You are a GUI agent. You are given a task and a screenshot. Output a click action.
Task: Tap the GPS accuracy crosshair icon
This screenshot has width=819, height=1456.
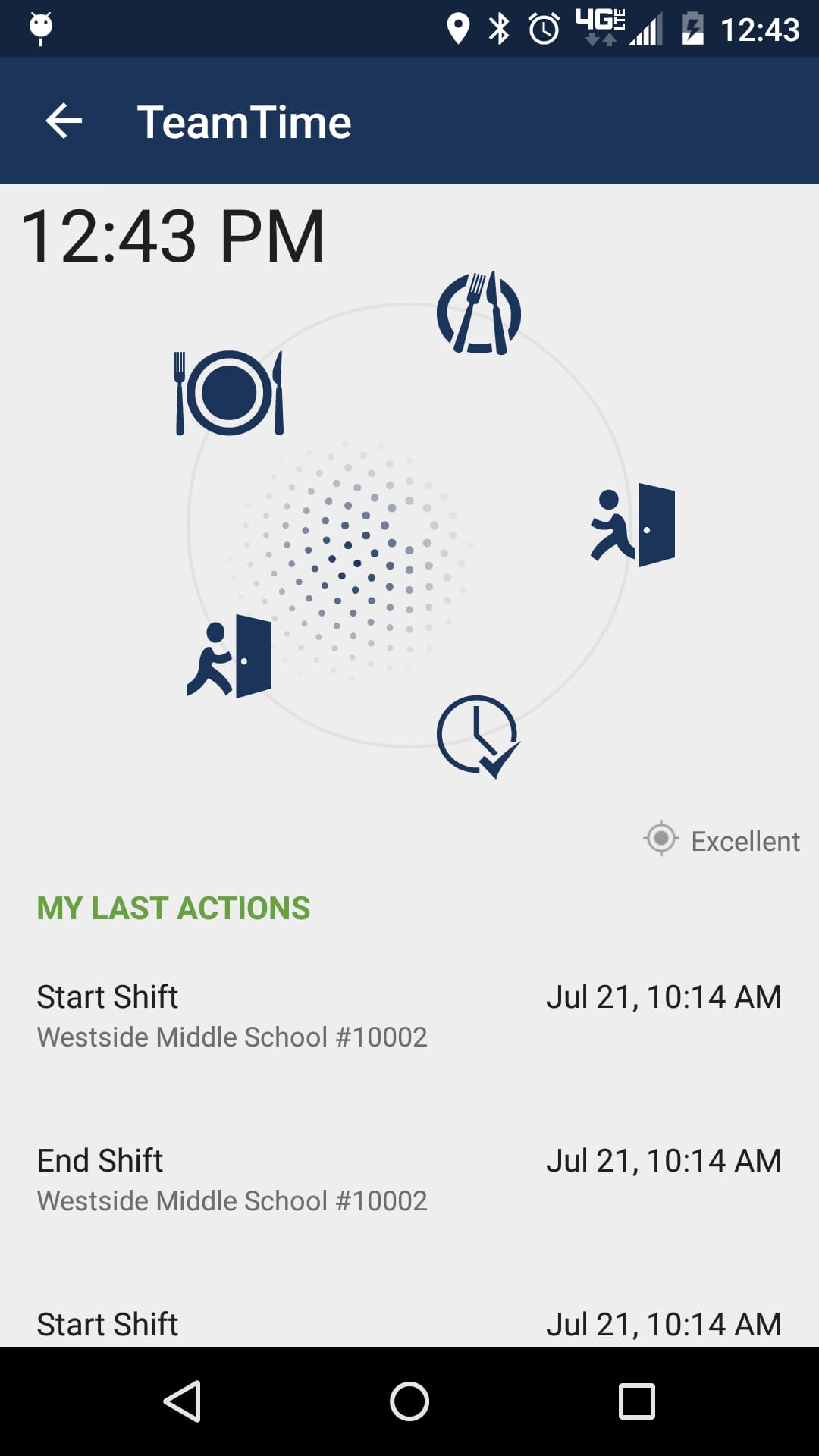(663, 840)
